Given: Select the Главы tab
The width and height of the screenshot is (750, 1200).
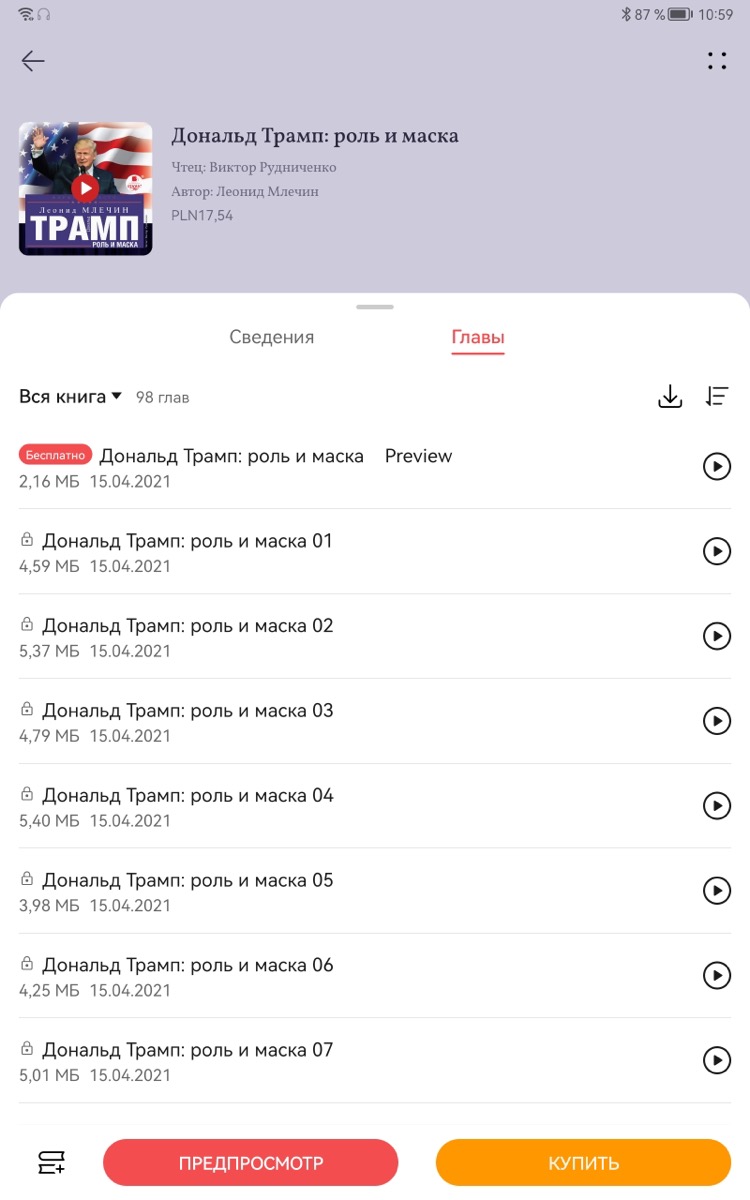Looking at the screenshot, I should click(478, 337).
